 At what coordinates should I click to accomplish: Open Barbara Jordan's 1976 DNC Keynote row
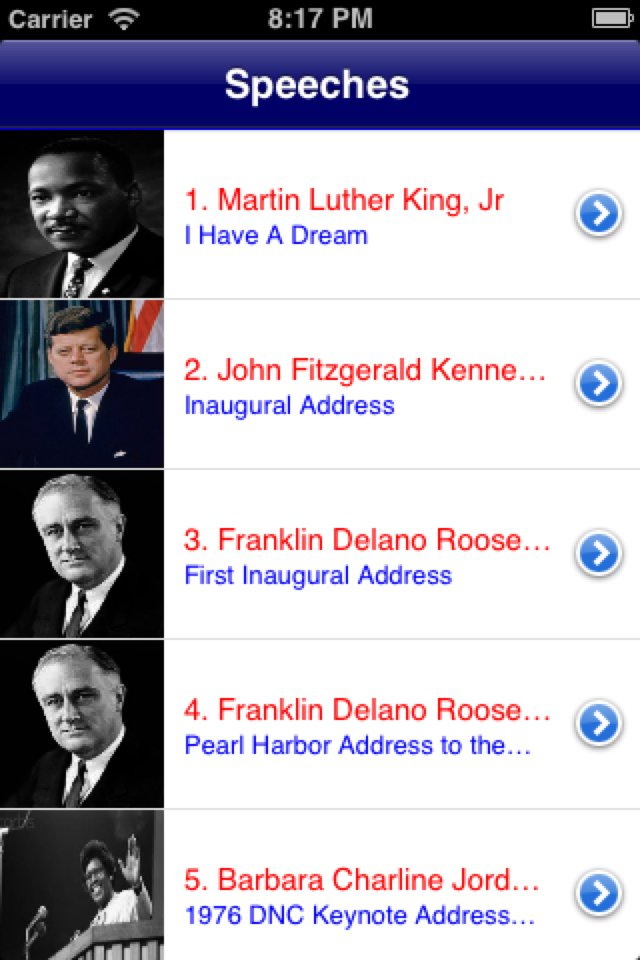click(x=362, y=893)
